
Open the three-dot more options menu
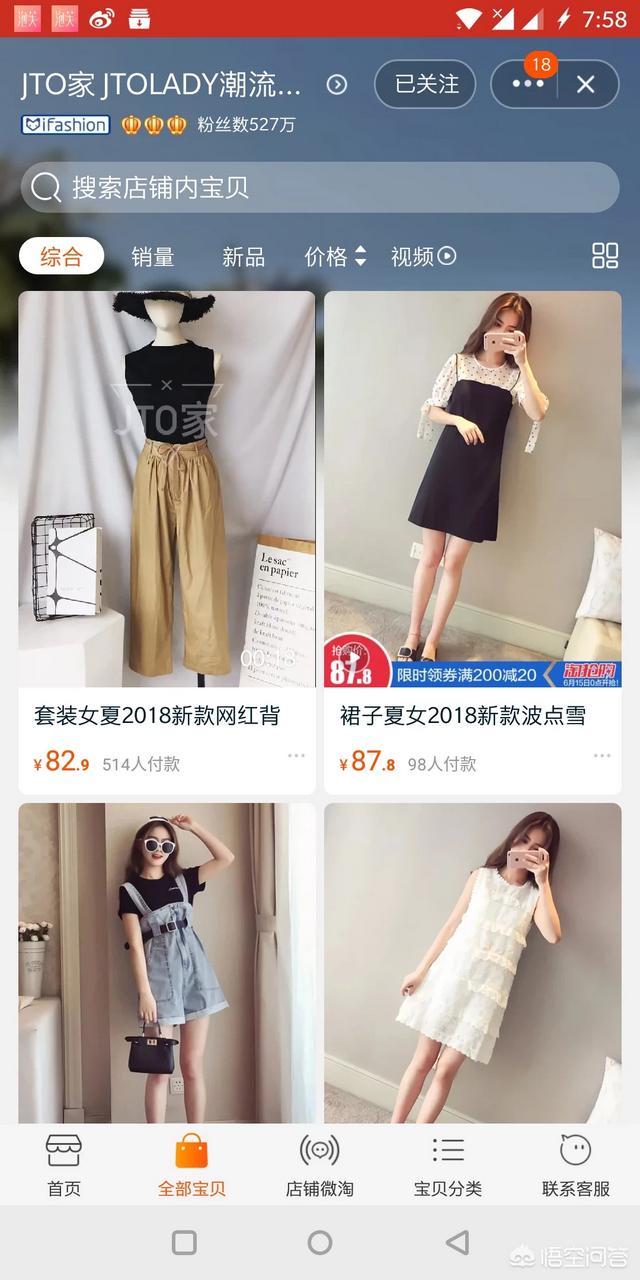(527, 85)
